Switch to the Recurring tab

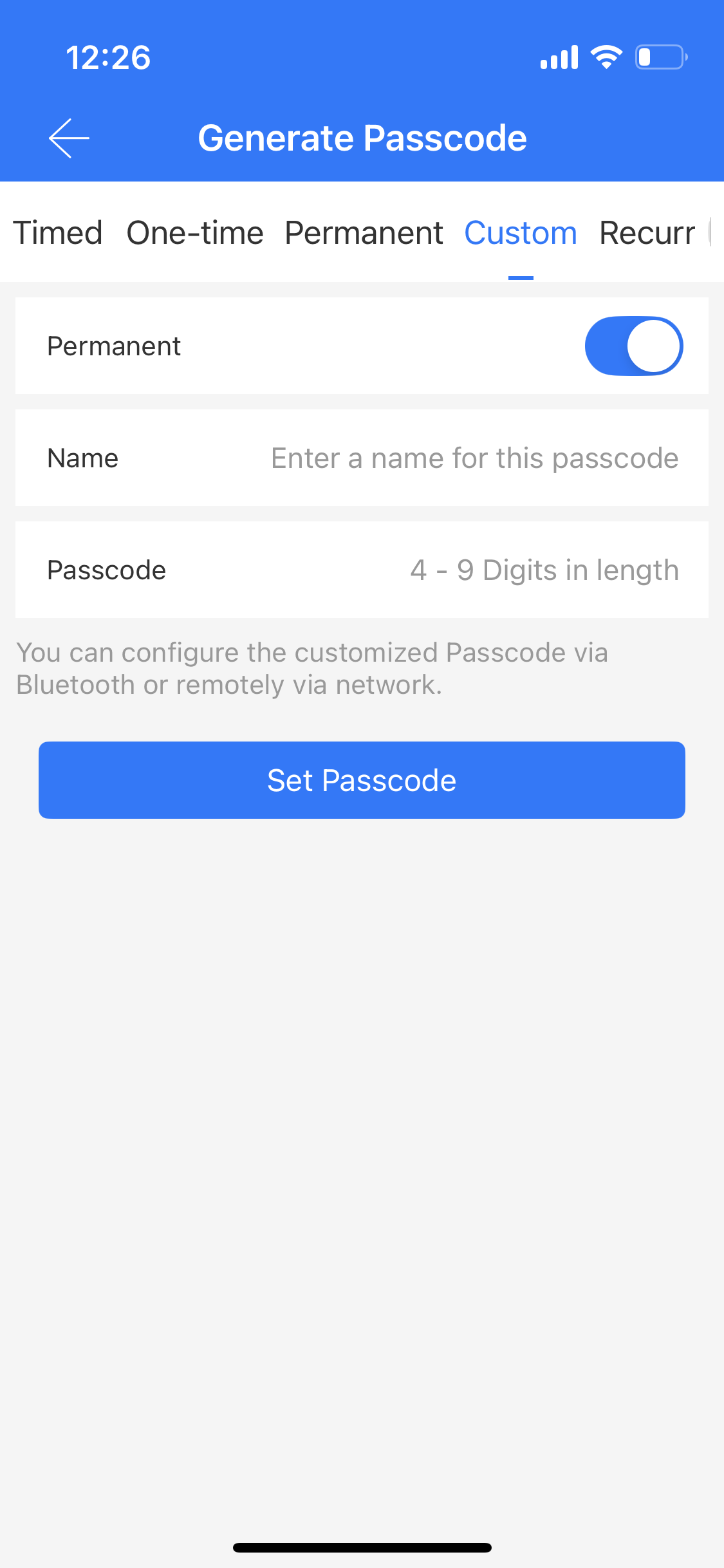pyautogui.click(x=647, y=233)
